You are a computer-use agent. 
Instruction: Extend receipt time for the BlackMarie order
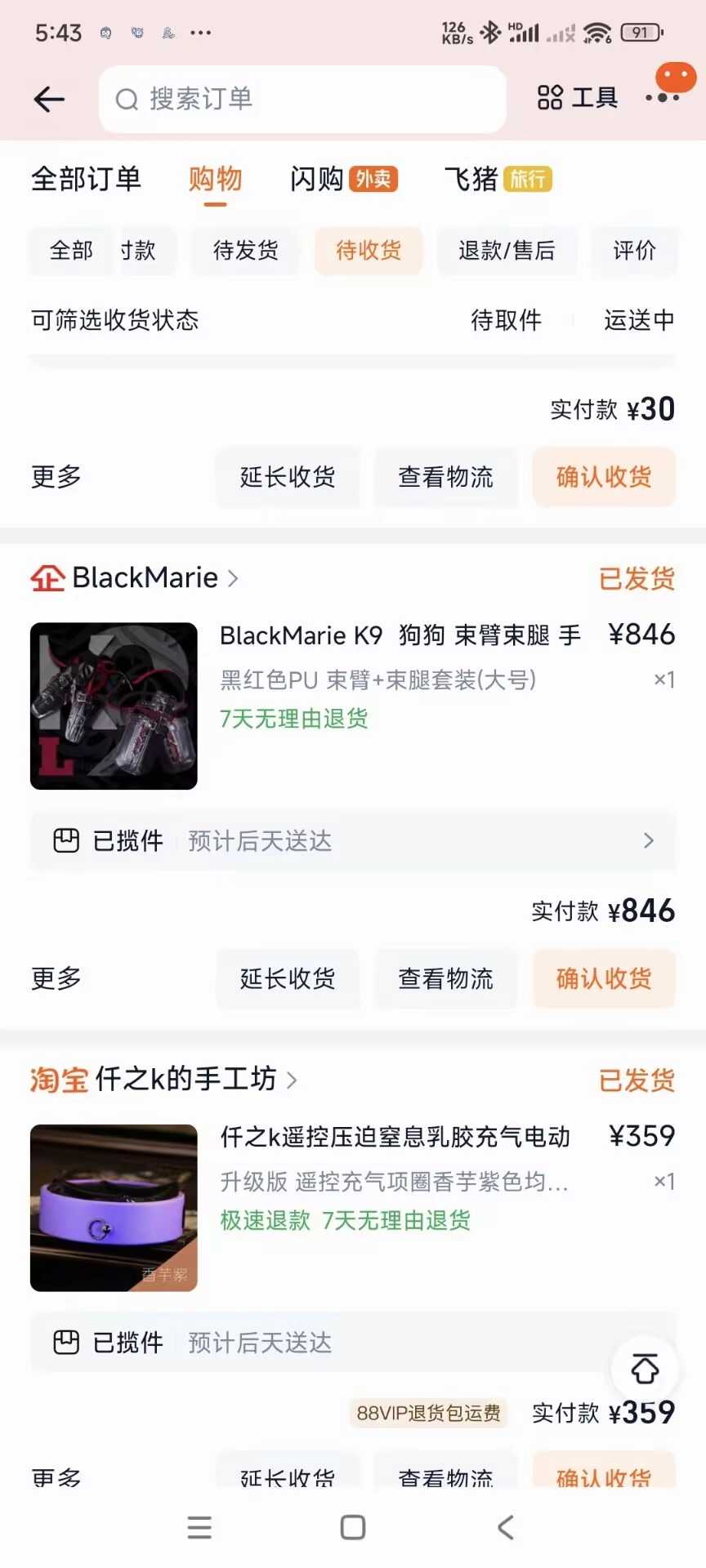pyautogui.click(x=288, y=978)
